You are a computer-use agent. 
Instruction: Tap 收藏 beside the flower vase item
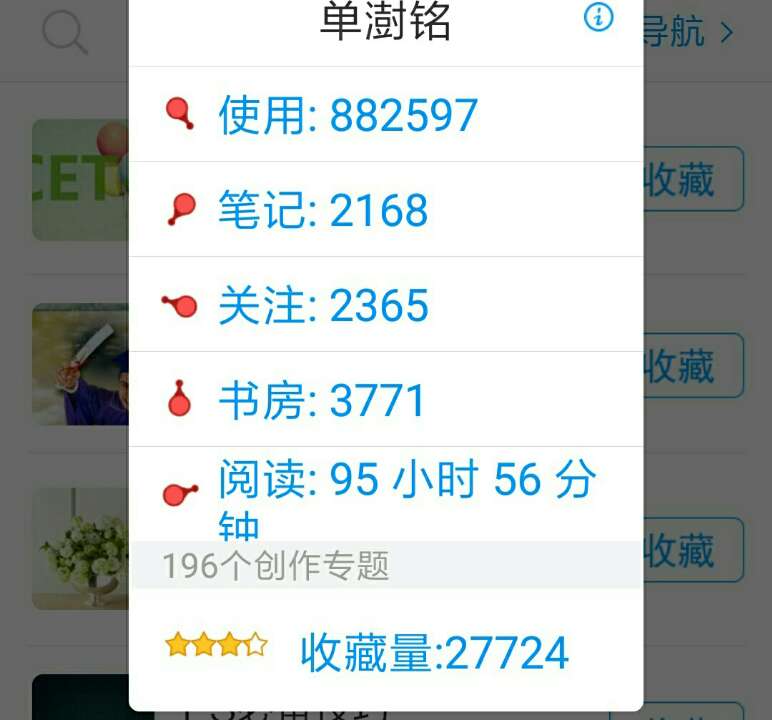coord(692,550)
